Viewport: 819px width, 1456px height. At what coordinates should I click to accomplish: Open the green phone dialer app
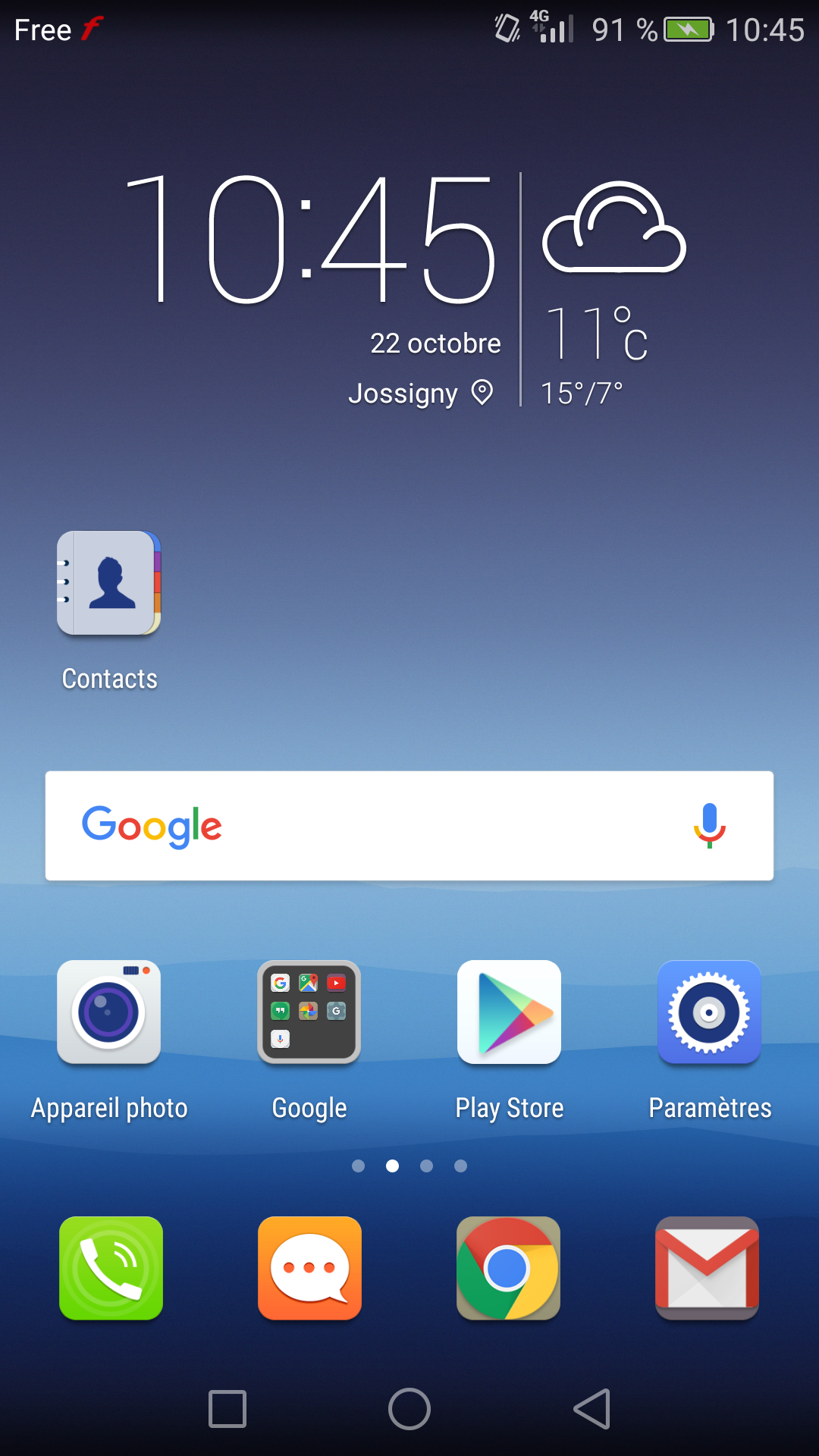[111, 1268]
